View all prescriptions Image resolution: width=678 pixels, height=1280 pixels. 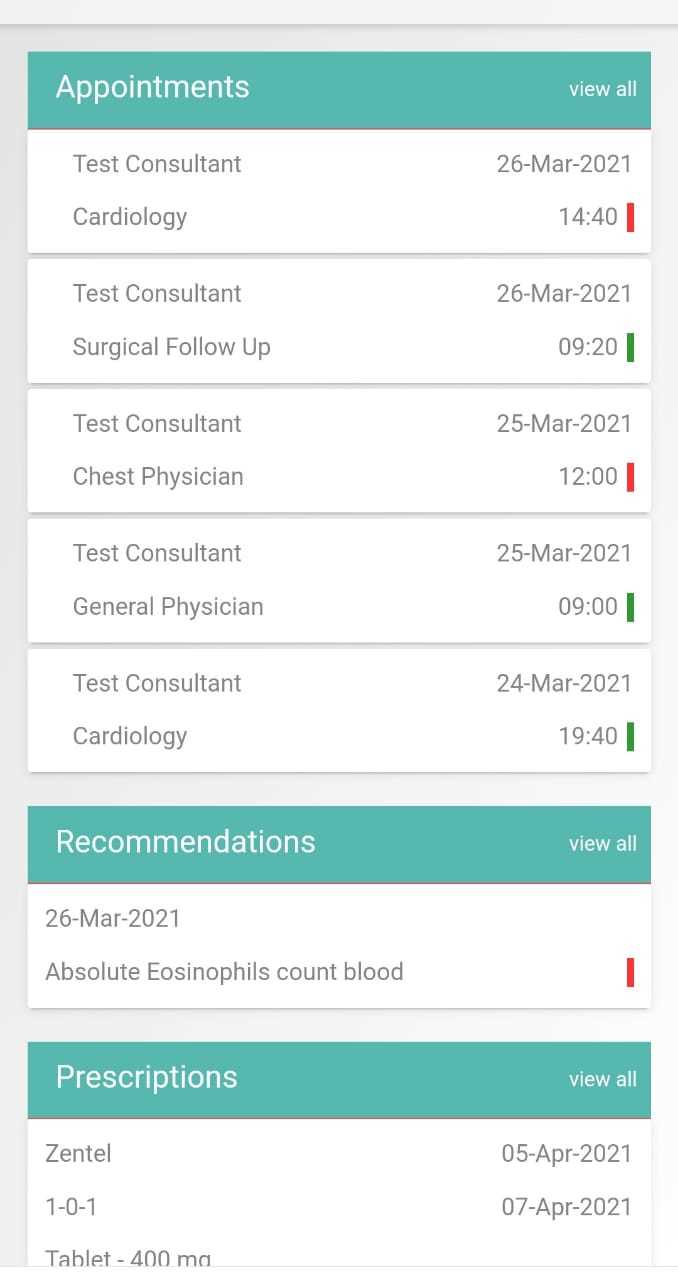point(602,1079)
